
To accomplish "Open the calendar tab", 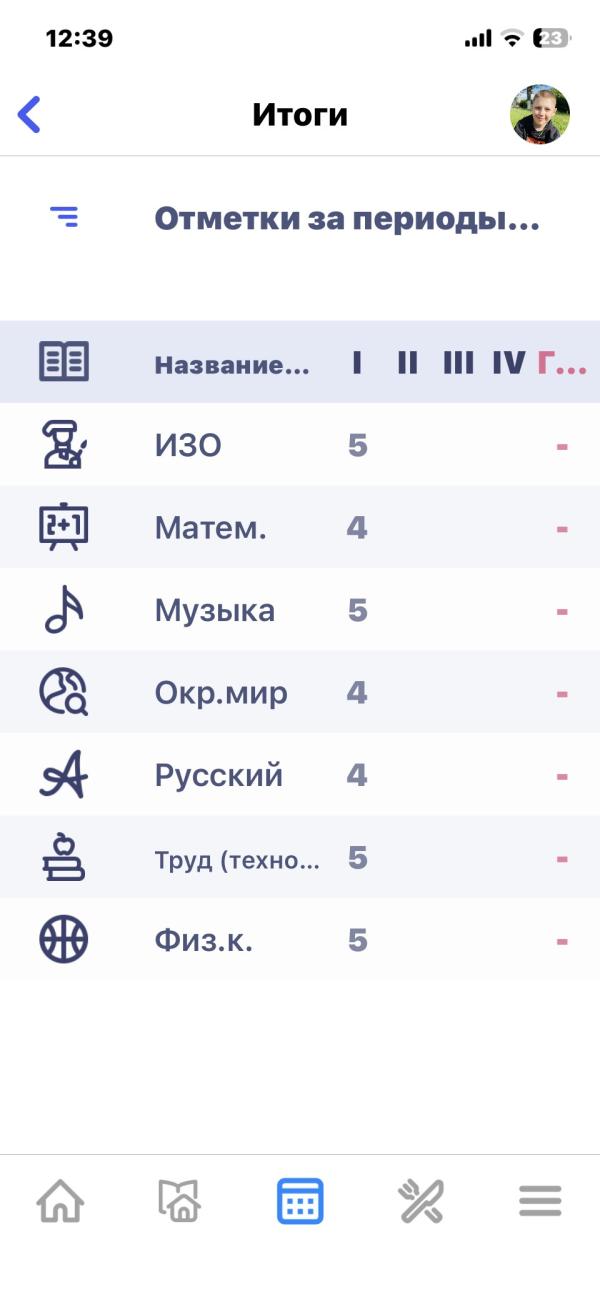I will tap(300, 1200).
